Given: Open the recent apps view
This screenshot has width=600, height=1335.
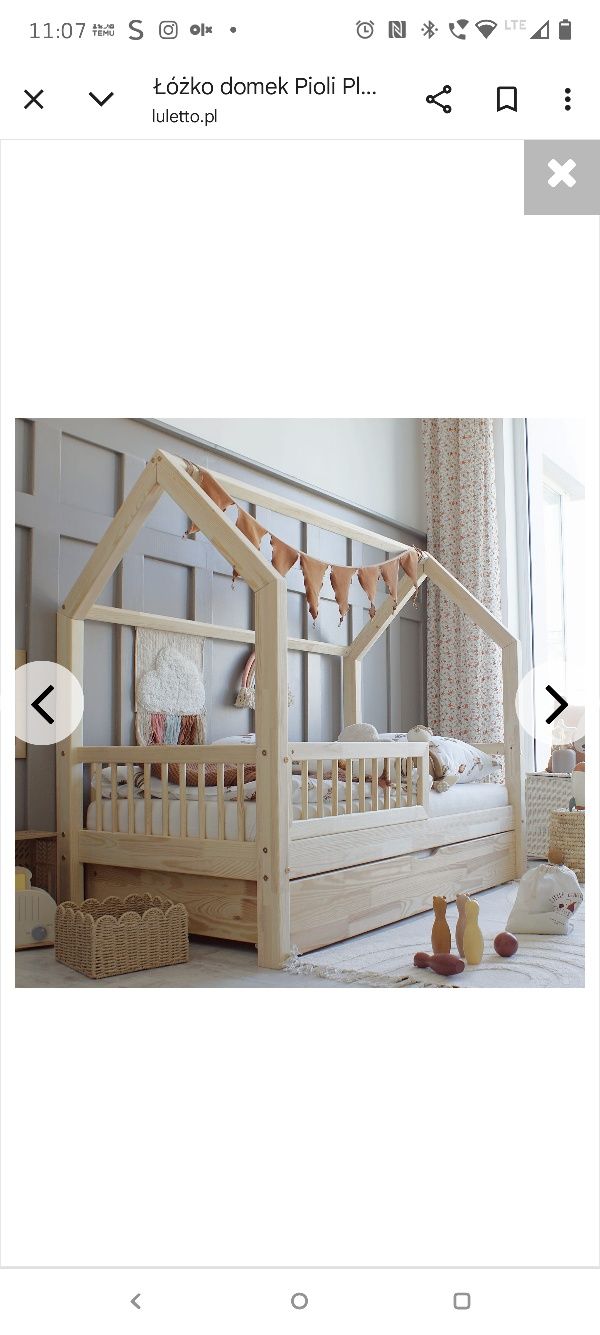Looking at the screenshot, I should point(461,1300).
